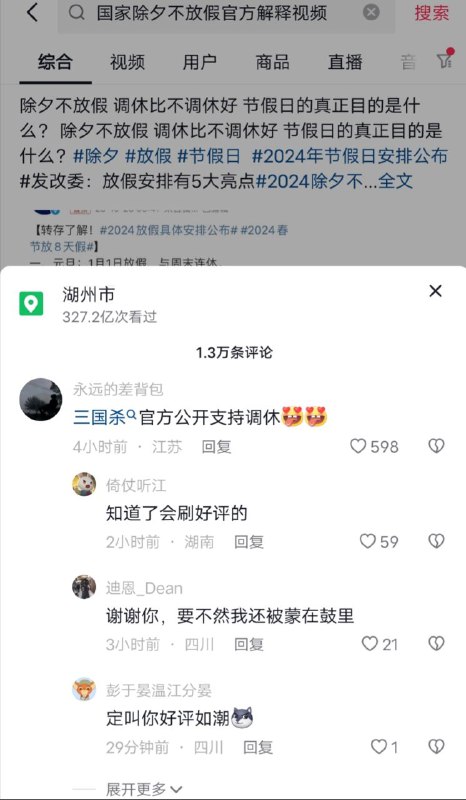Dislike 迪恩_Dean's reply

tap(436, 644)
